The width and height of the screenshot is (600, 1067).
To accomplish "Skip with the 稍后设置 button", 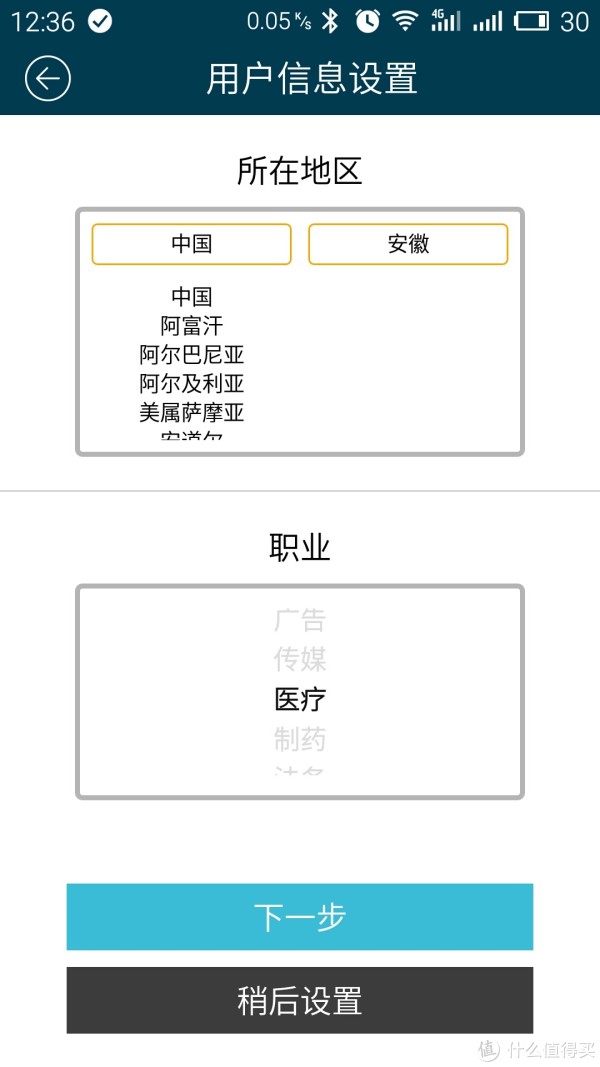I will pos(299,1000).
